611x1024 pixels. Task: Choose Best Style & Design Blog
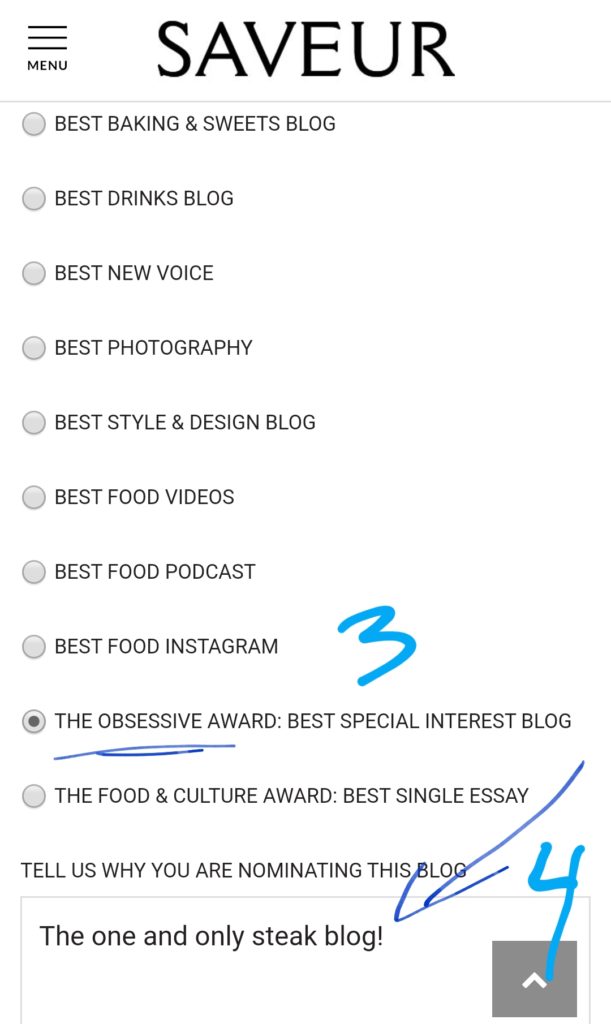coord(34,423)
